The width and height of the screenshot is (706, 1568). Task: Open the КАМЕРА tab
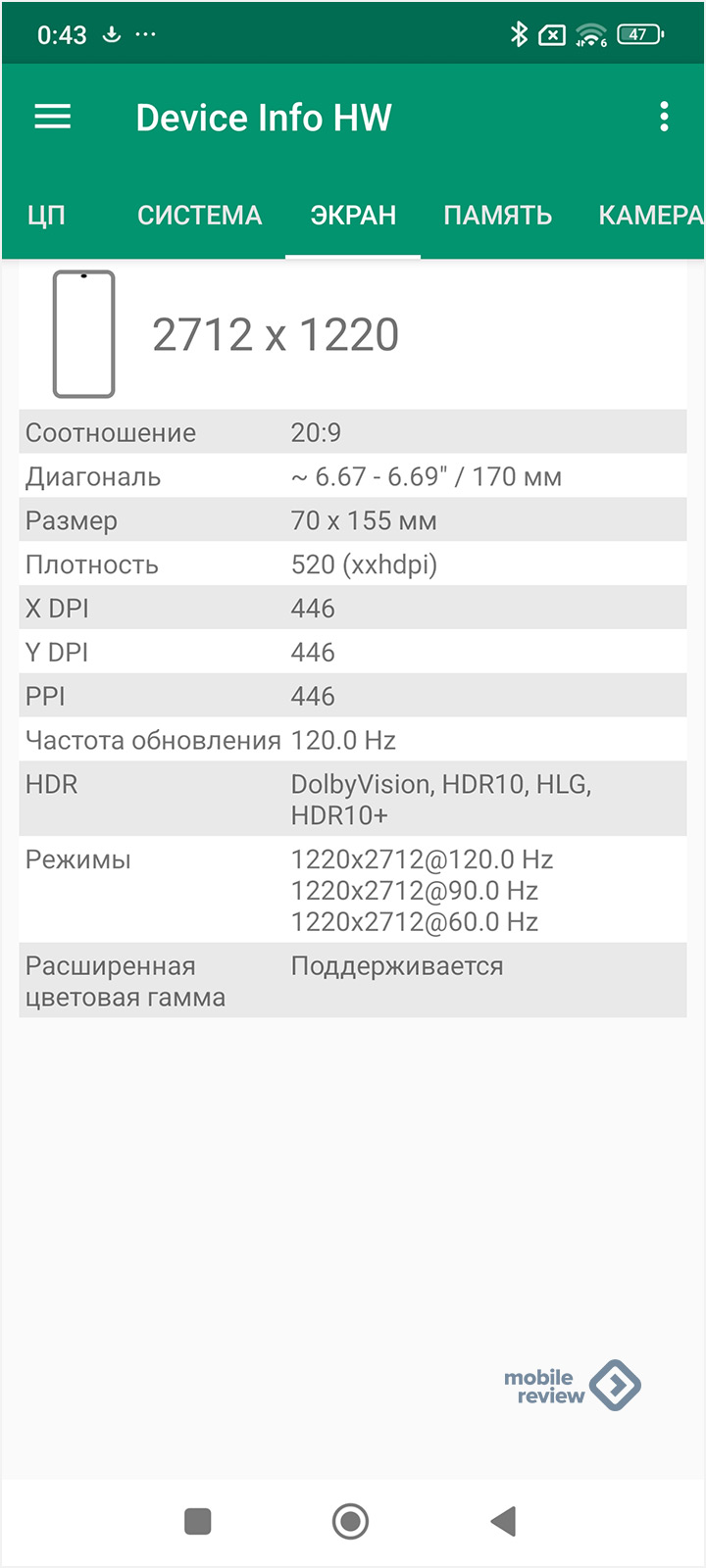pos(650,216)
